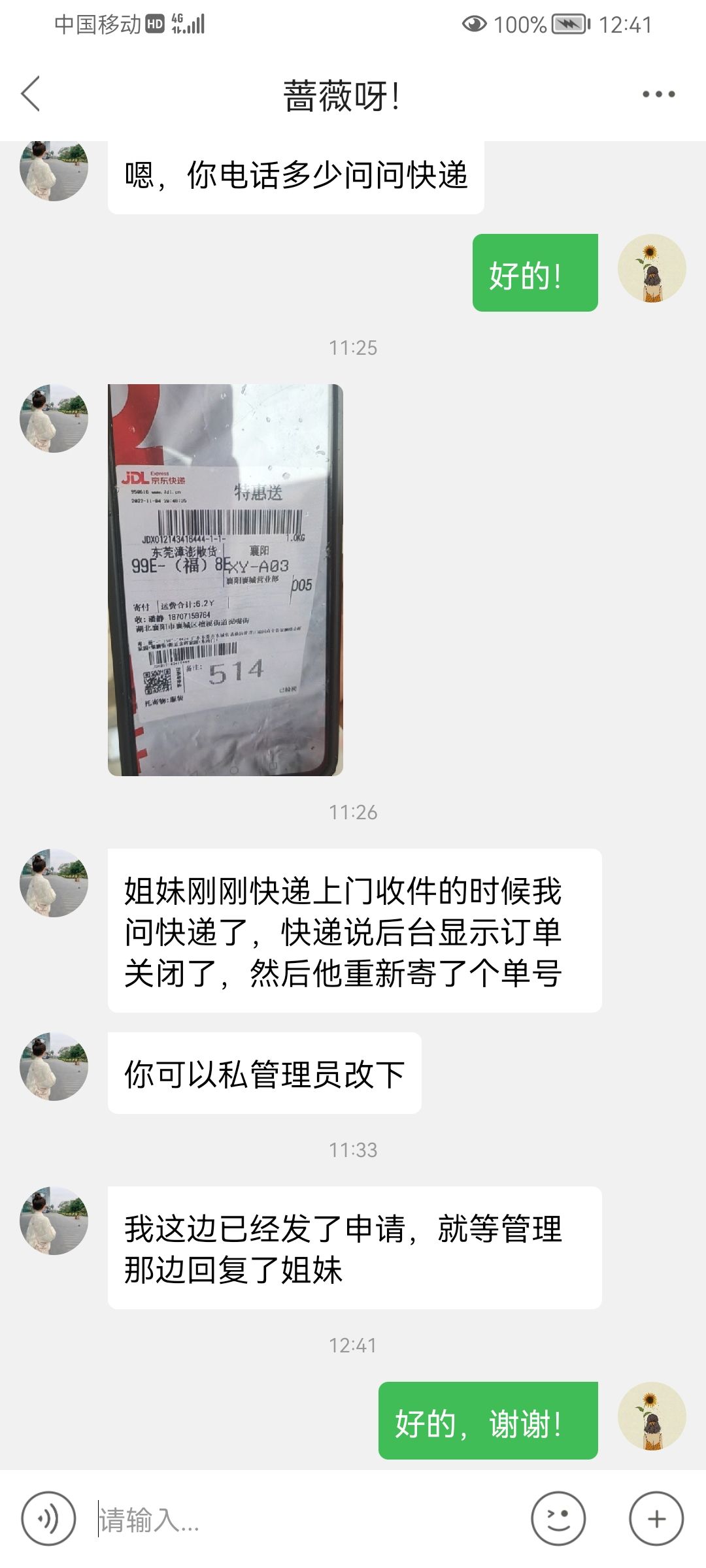Go back from the 蔷薇呀! chat
Image resolution: width=706 pixels, height=1568 pixels.
point(31,94)
